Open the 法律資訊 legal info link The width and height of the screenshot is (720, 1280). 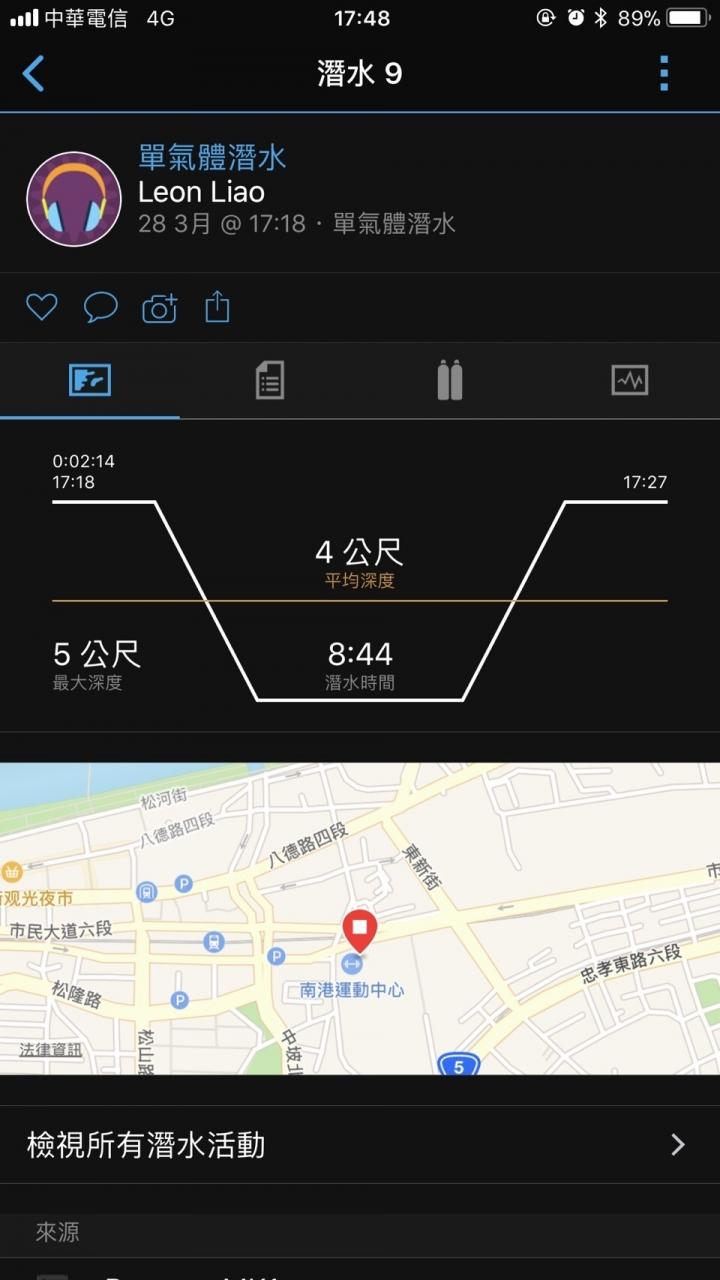point(48,1050)
